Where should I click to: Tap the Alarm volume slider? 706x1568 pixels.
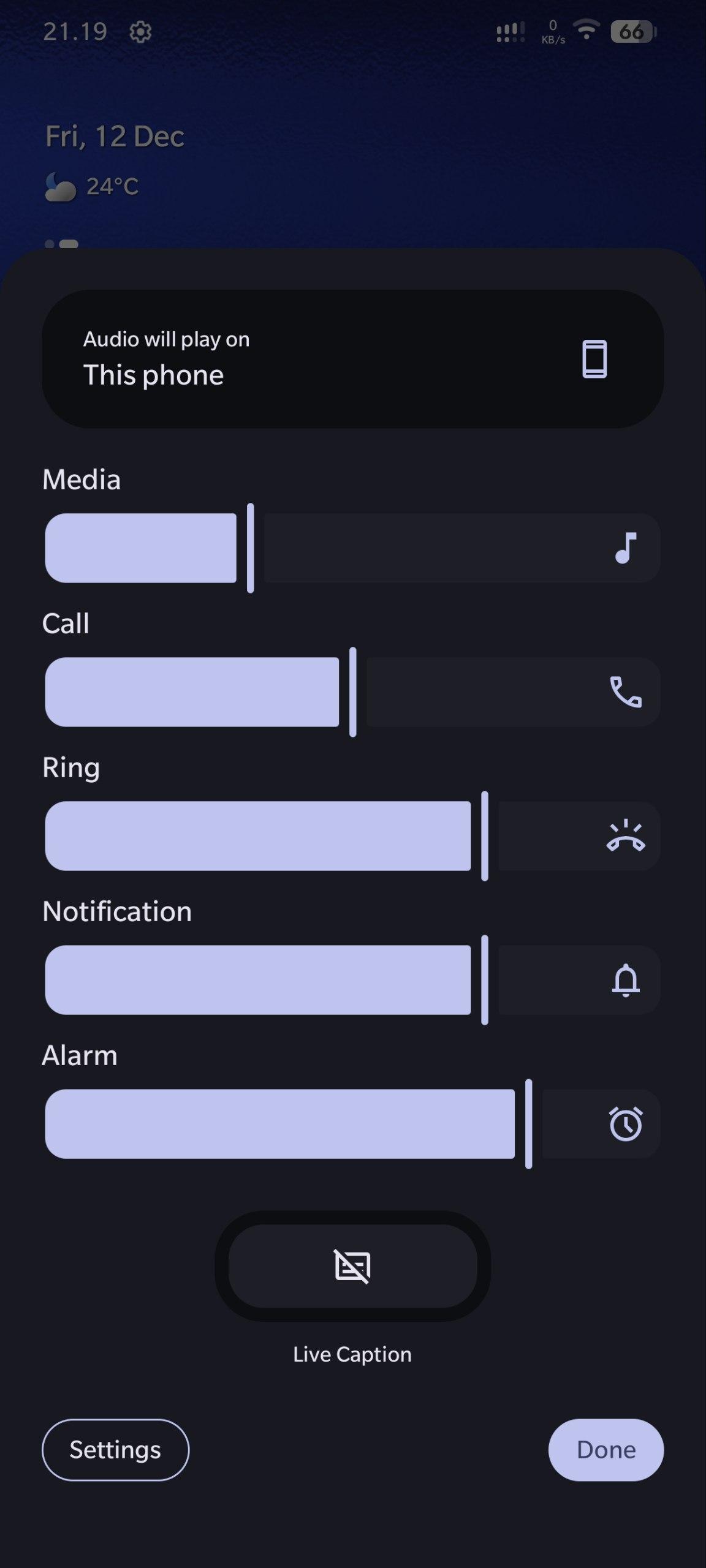pyautogui.click(x=352, y=1124)
